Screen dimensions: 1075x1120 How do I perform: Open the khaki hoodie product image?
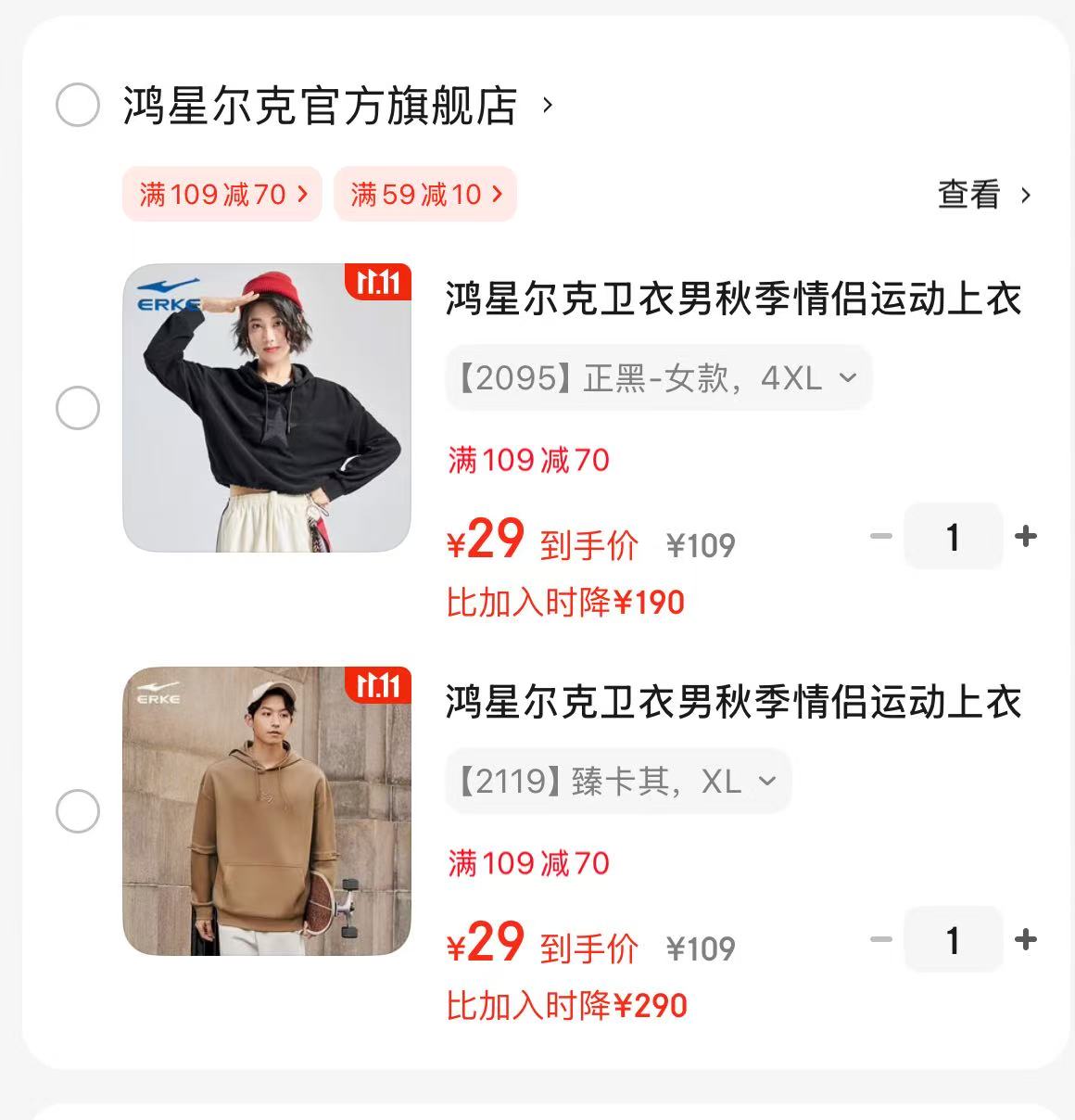pyautogui.click(x=267, y=811)
